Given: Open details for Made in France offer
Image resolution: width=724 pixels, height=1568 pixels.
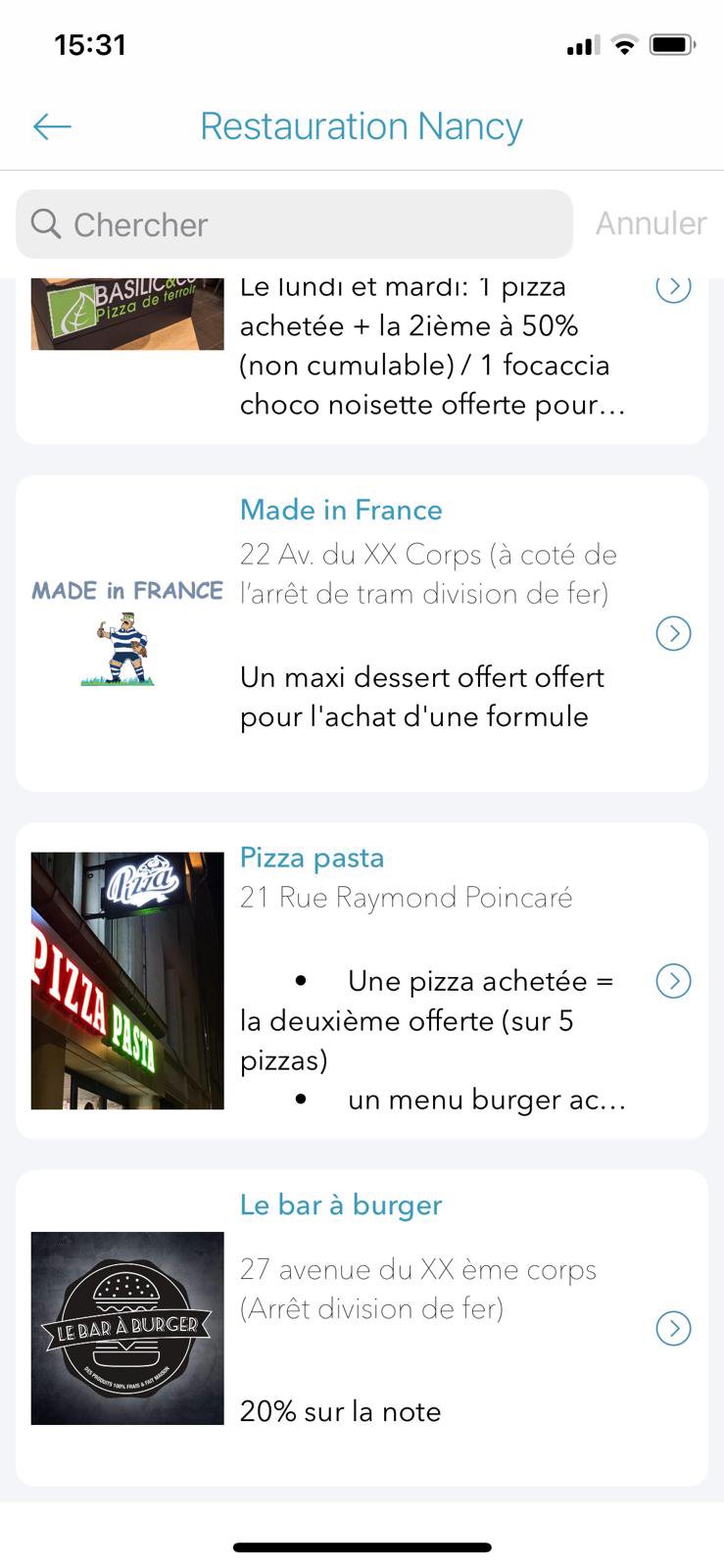Looking at the screenshot, I should [x=673, y=633].
